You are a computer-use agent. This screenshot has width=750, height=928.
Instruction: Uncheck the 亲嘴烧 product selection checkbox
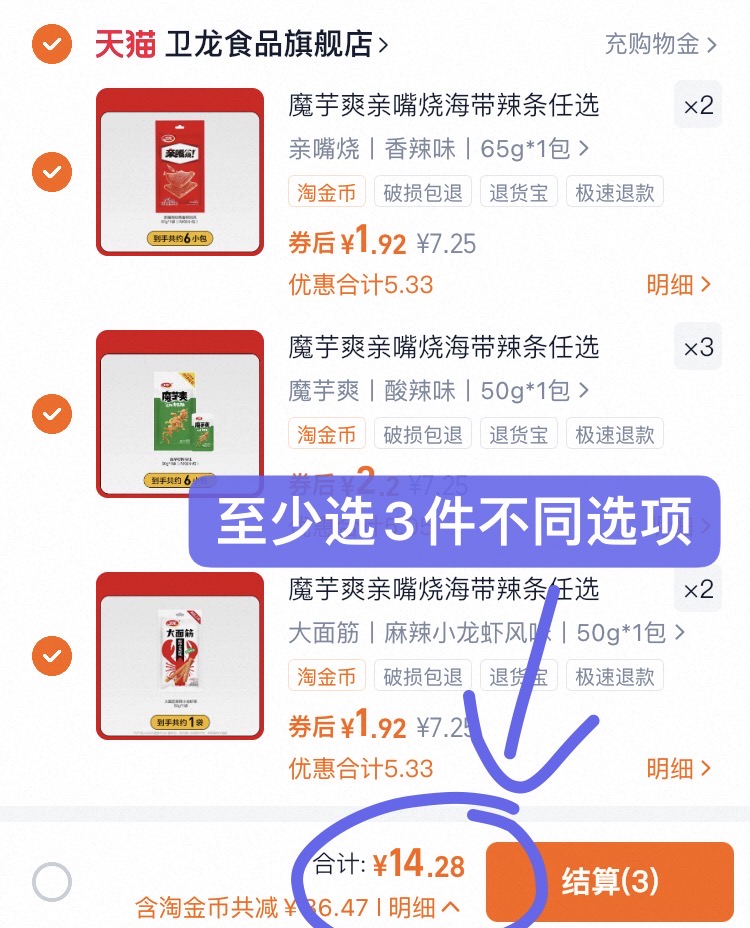coord(51,171)
